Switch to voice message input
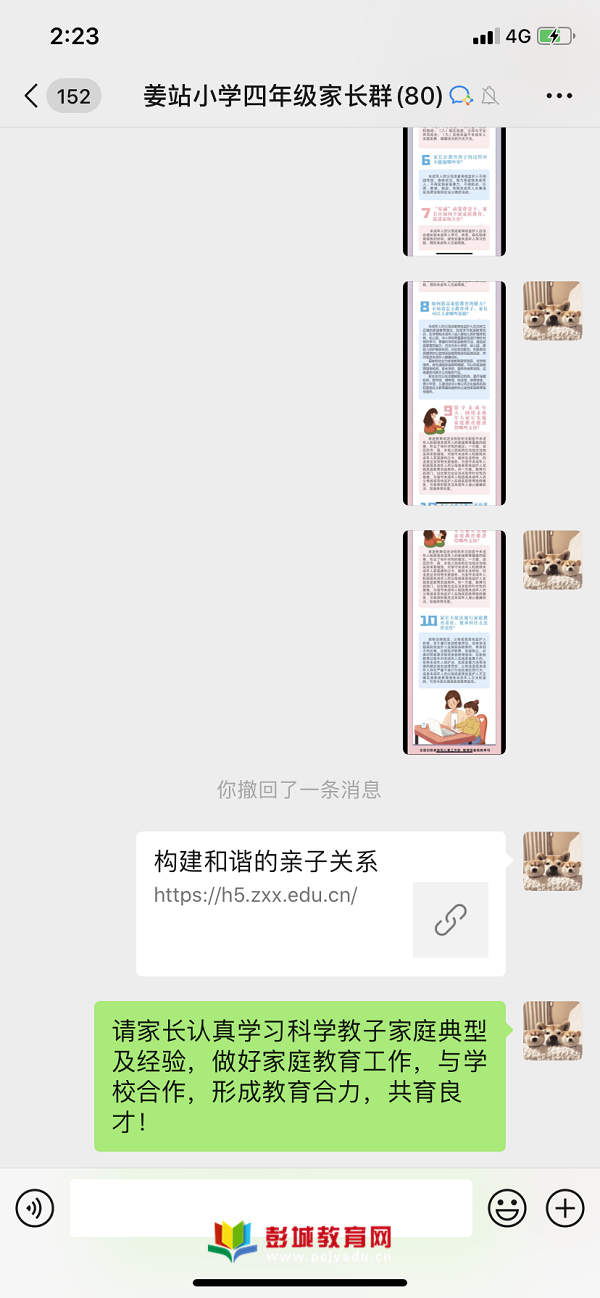Image resolution: width=600 pixels, height=1298 pixels. click(35, 1209)
